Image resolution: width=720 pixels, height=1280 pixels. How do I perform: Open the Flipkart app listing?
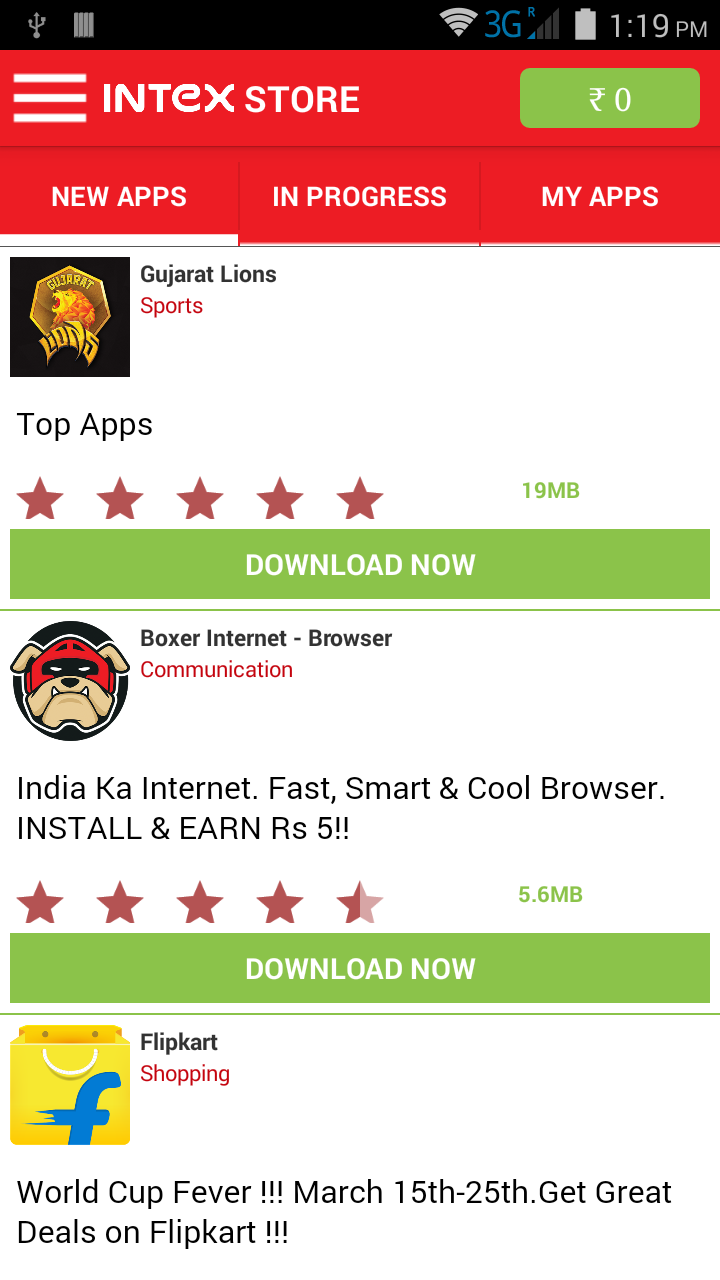point(179,1043)
